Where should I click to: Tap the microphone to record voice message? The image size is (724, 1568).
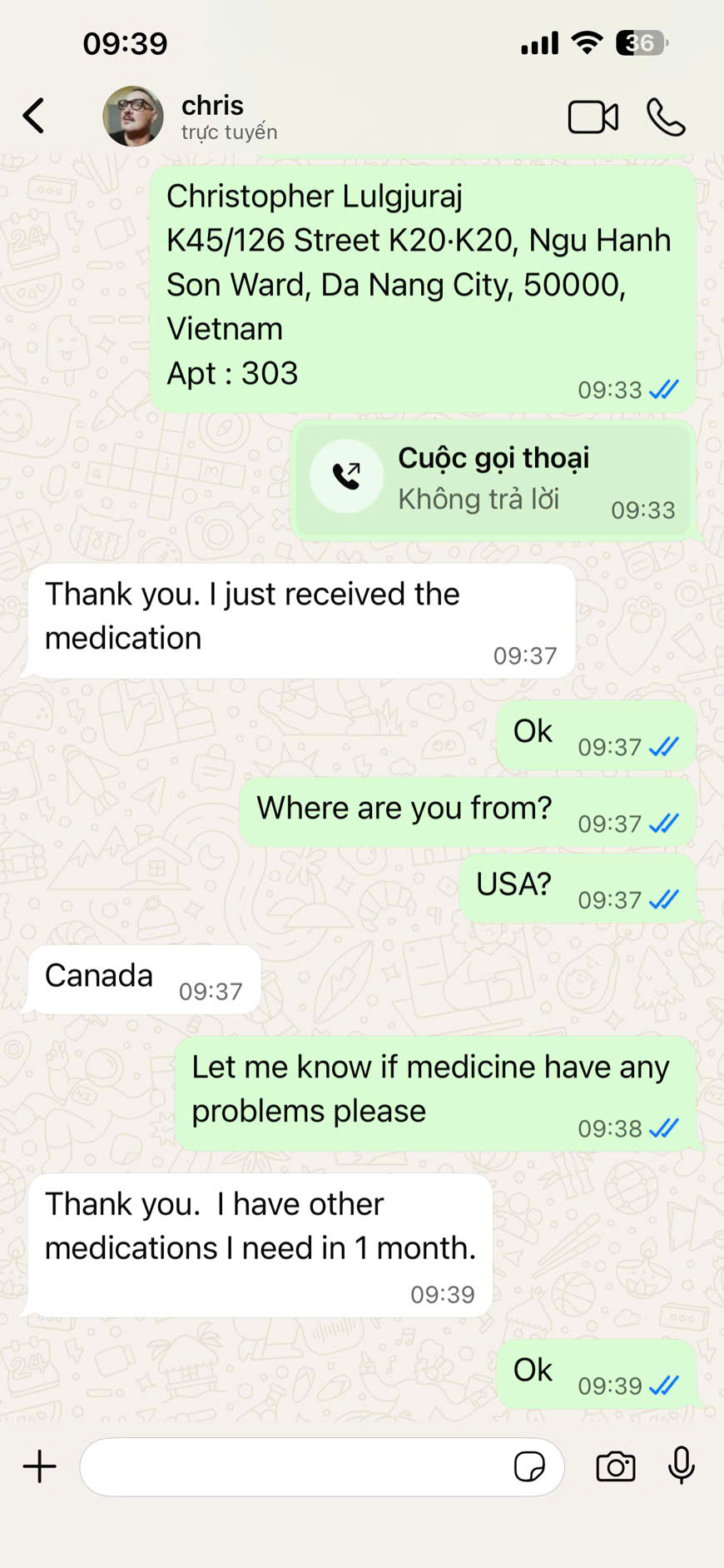click(682, 1466)
